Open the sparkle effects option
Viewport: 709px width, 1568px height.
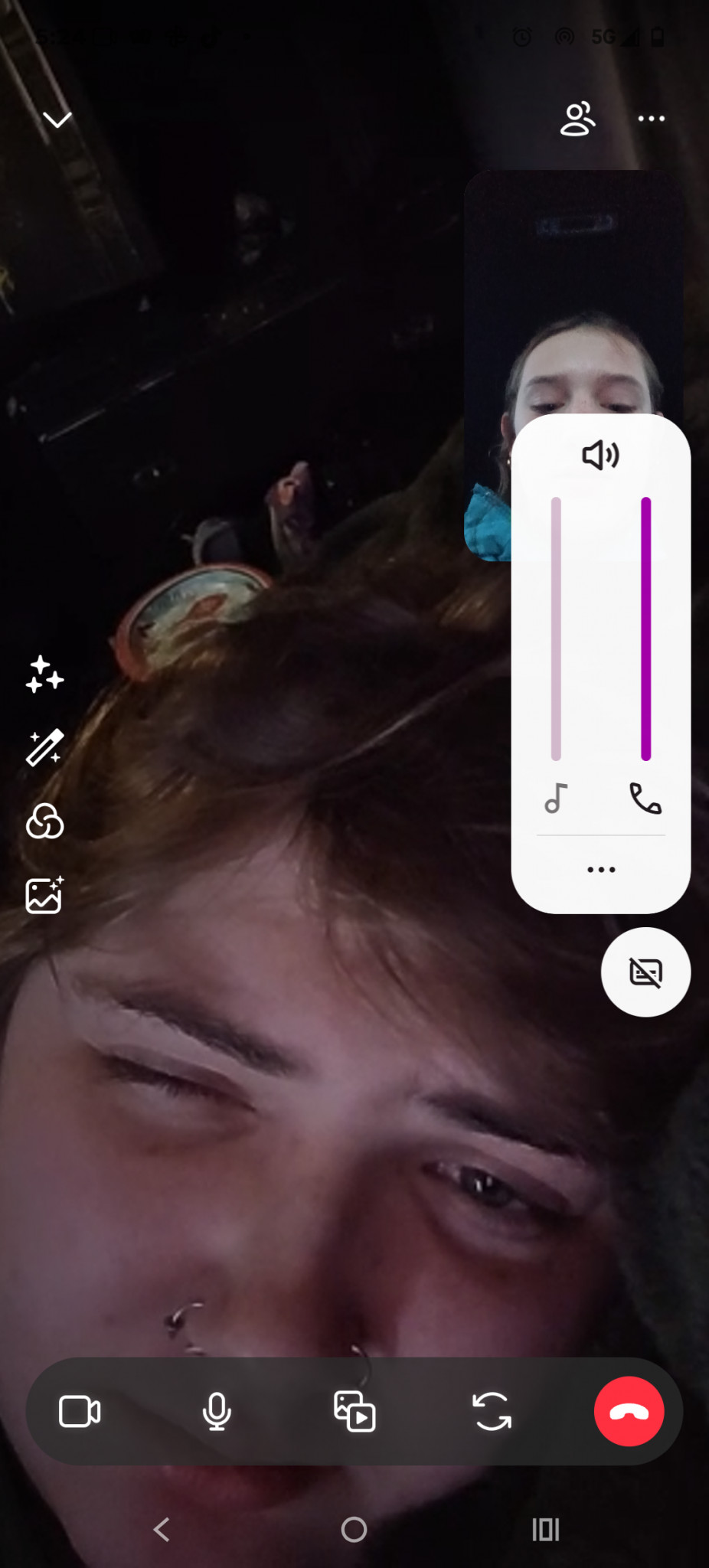[44, 675]
